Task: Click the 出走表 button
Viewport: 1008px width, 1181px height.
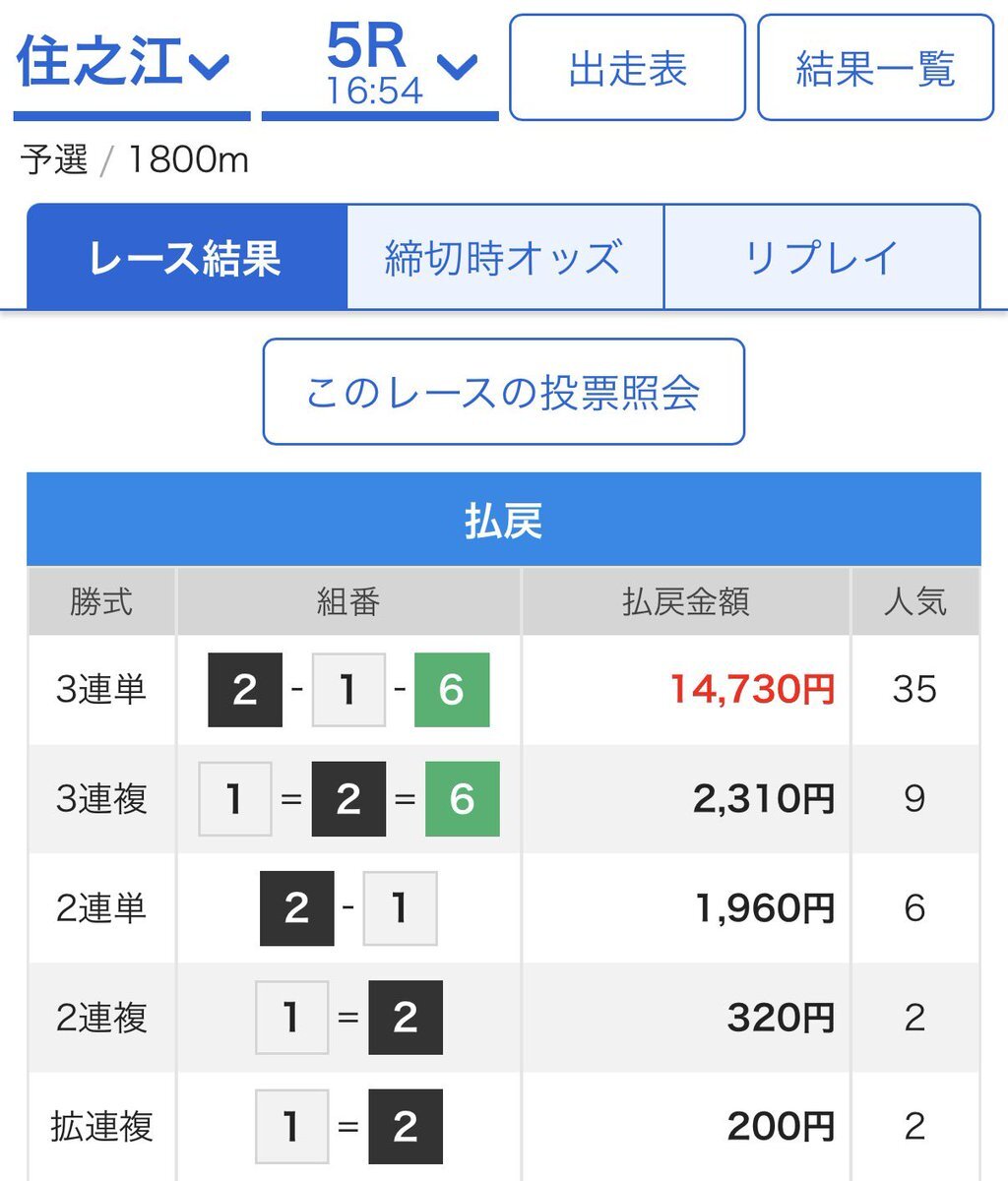Action: (x=626, y=69)
